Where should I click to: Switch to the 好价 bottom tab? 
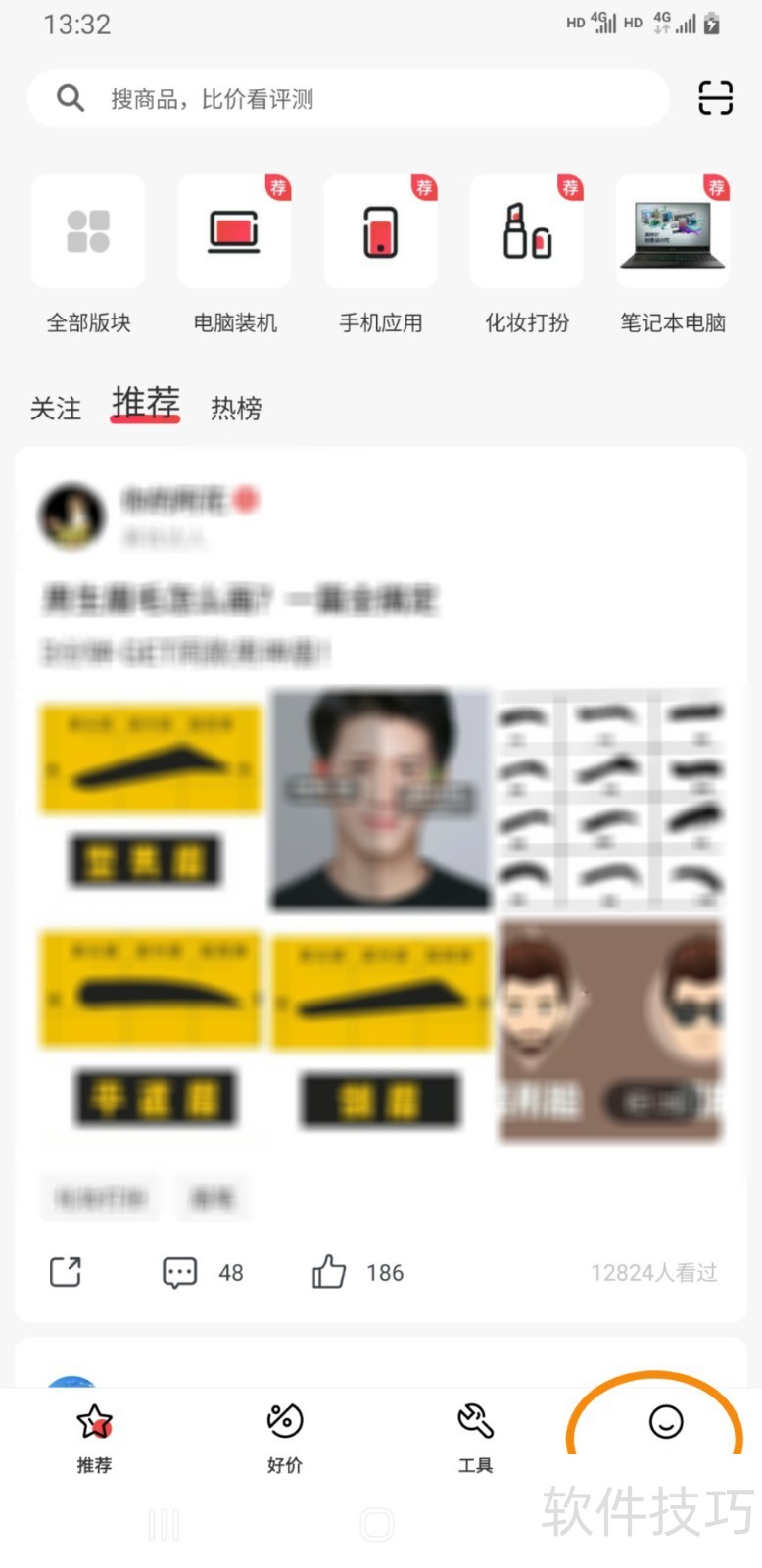click(285, 1437)
